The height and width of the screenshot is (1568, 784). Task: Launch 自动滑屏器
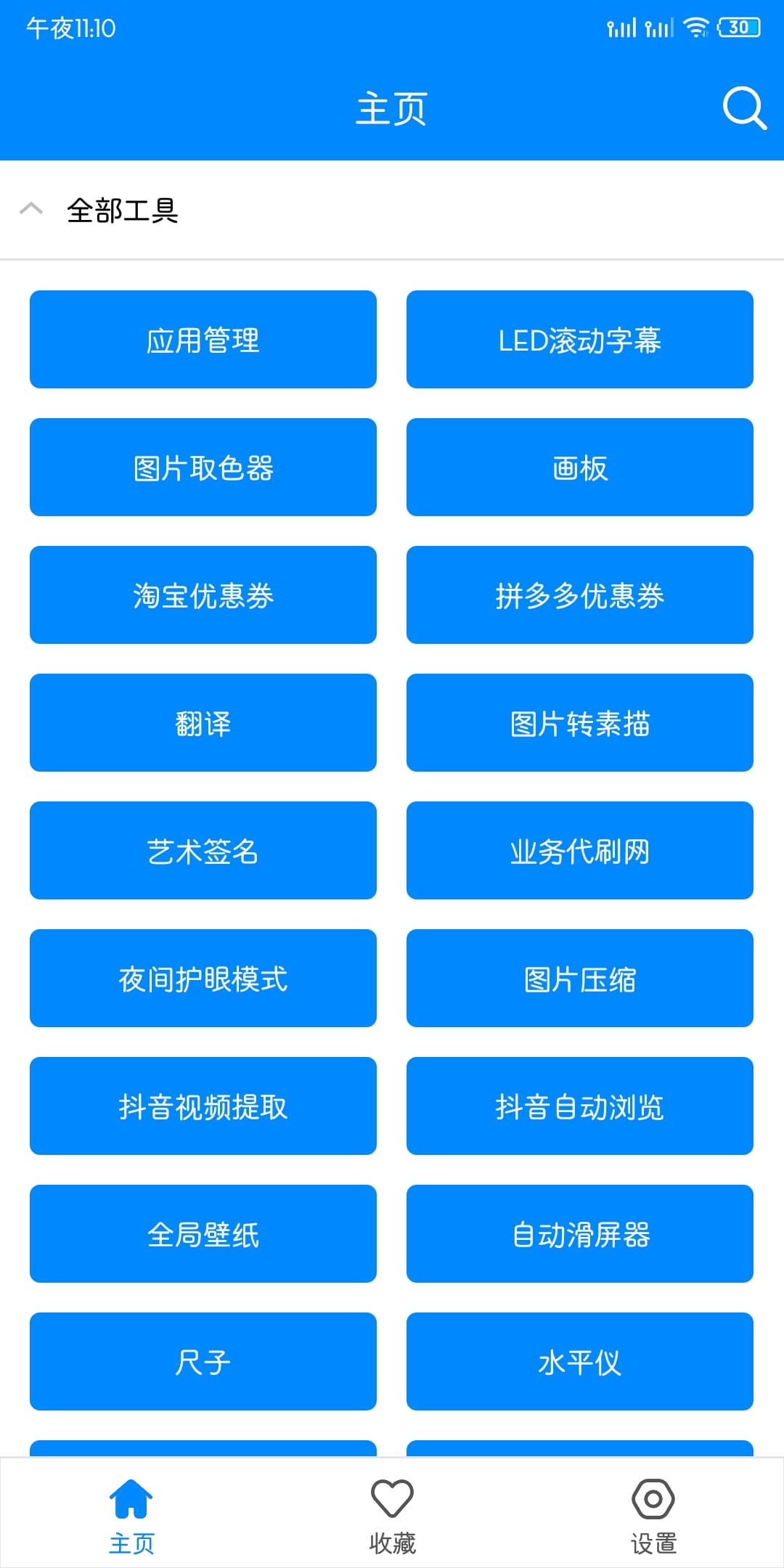coord(580,1234)
